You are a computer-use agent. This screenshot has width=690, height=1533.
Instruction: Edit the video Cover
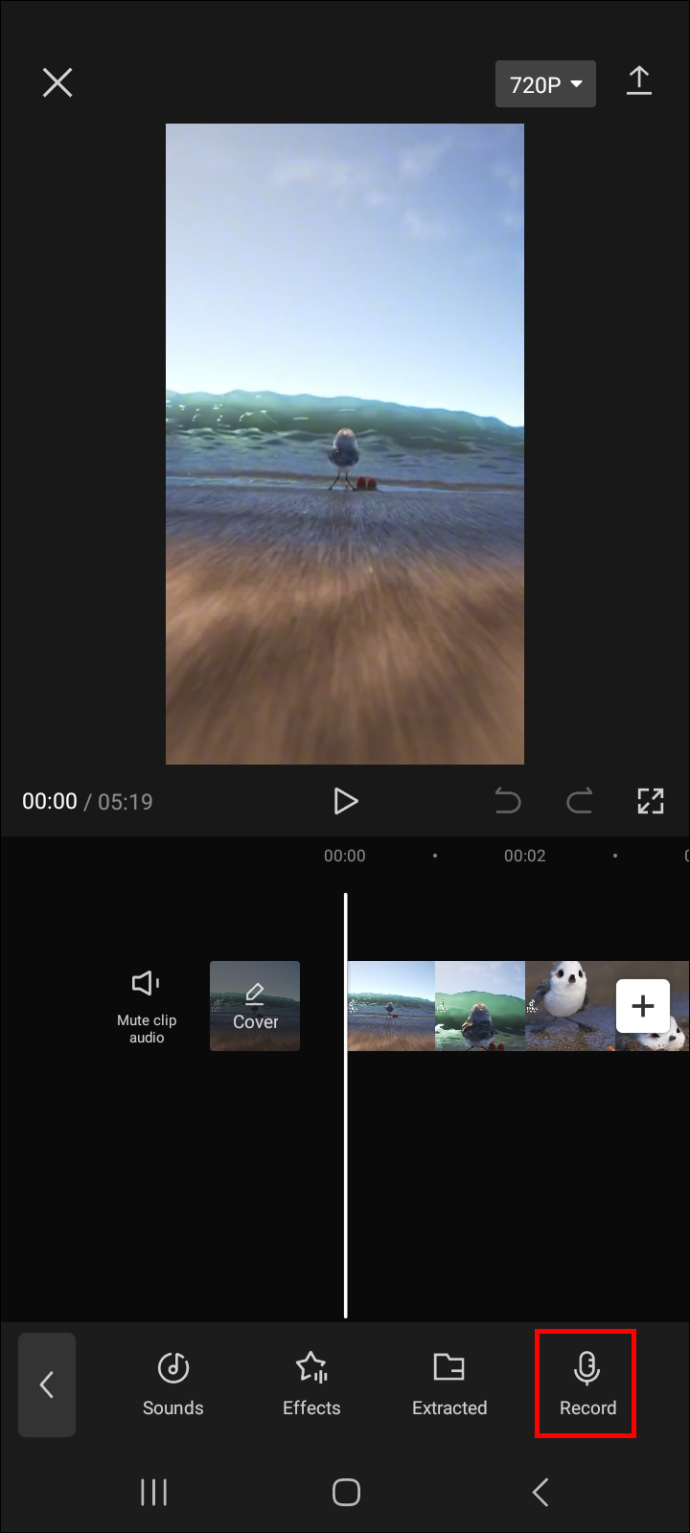pos(255,1006)
